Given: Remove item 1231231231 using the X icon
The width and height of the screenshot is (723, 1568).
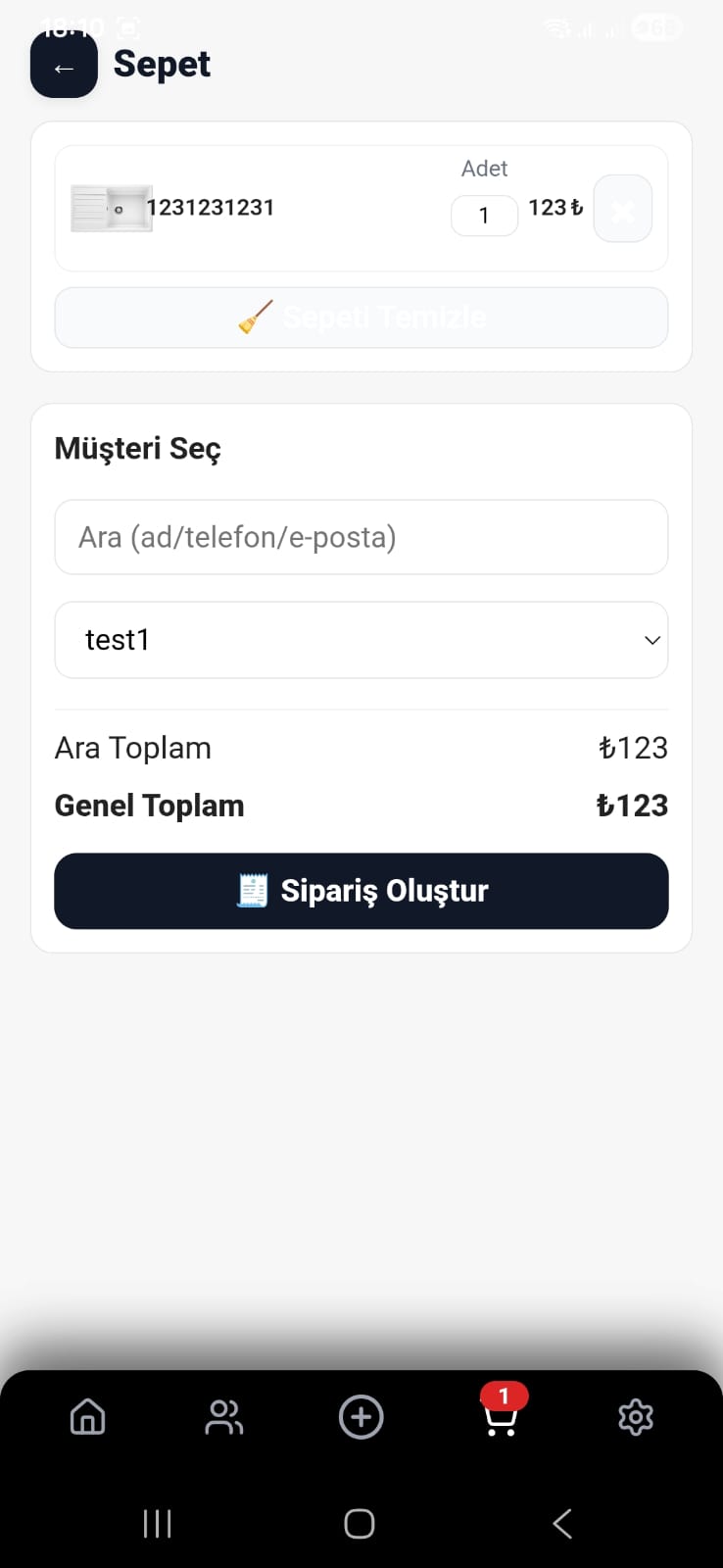Looking at the screenshot, I should coord(622,209).
